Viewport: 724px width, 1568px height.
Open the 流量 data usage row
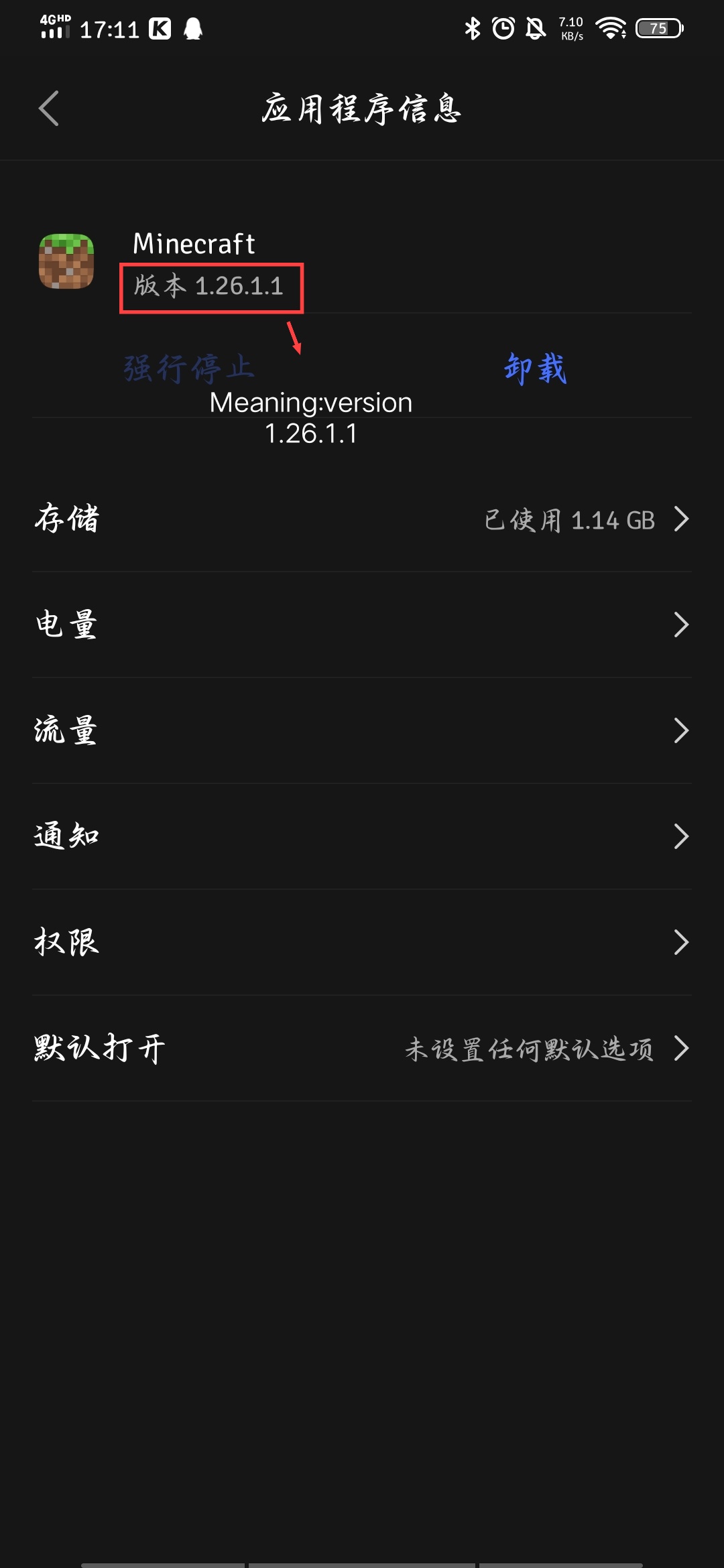click(362, 730)
